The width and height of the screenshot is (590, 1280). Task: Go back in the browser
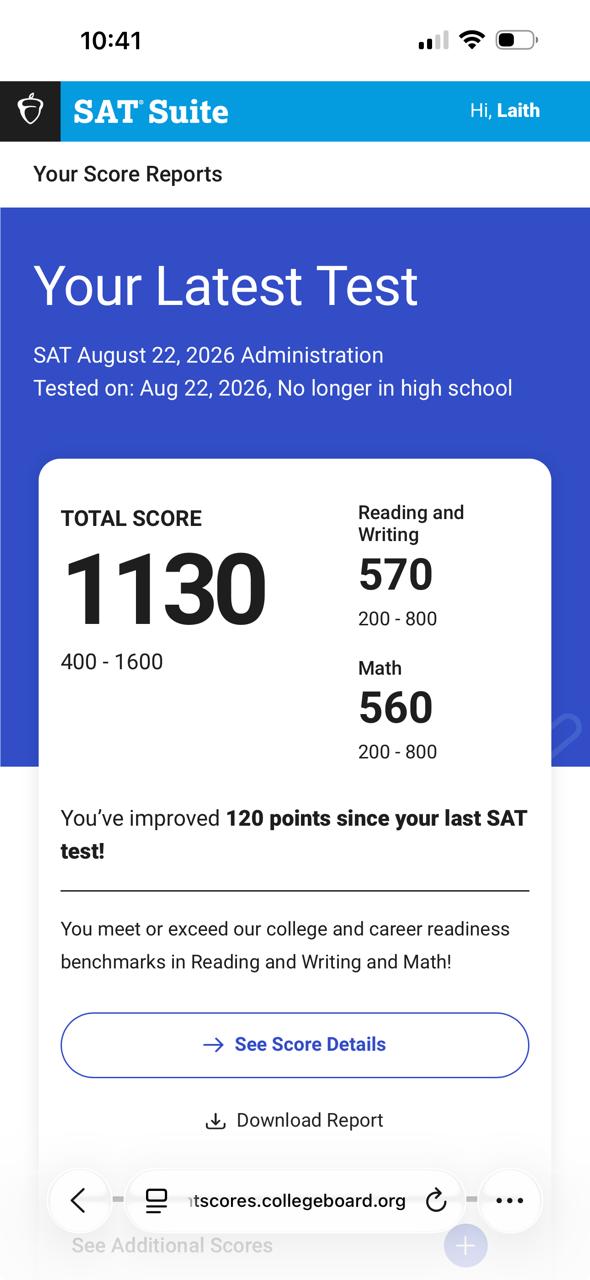click(79, 1200)
